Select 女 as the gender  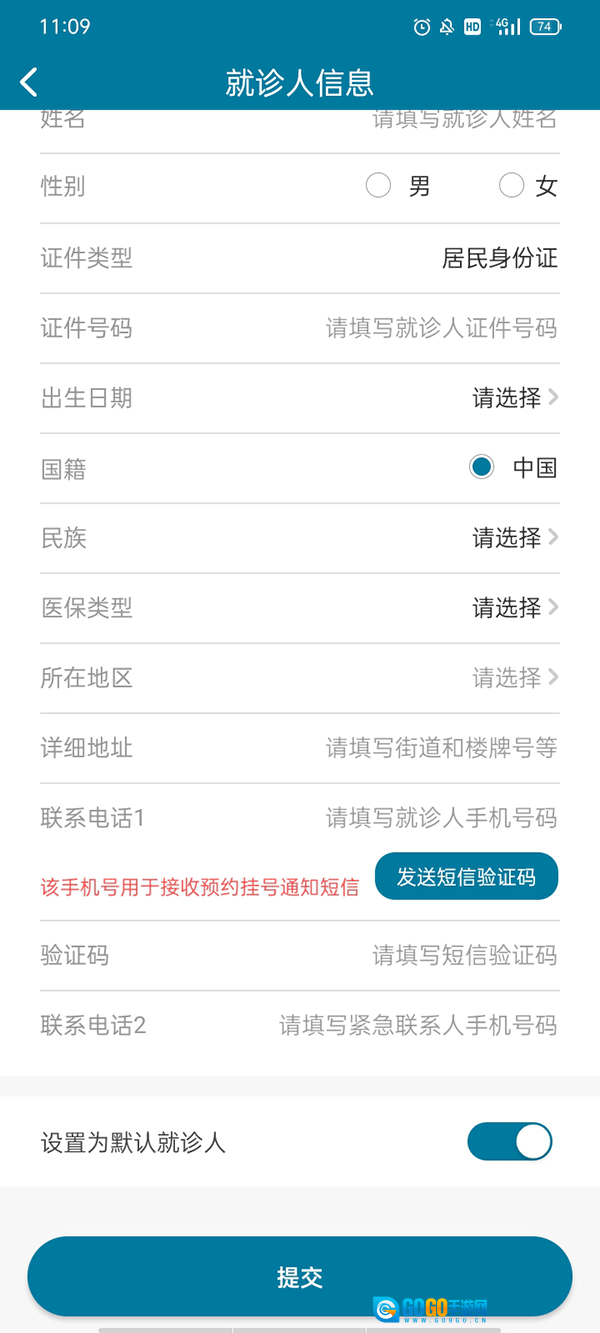(512, 186)
